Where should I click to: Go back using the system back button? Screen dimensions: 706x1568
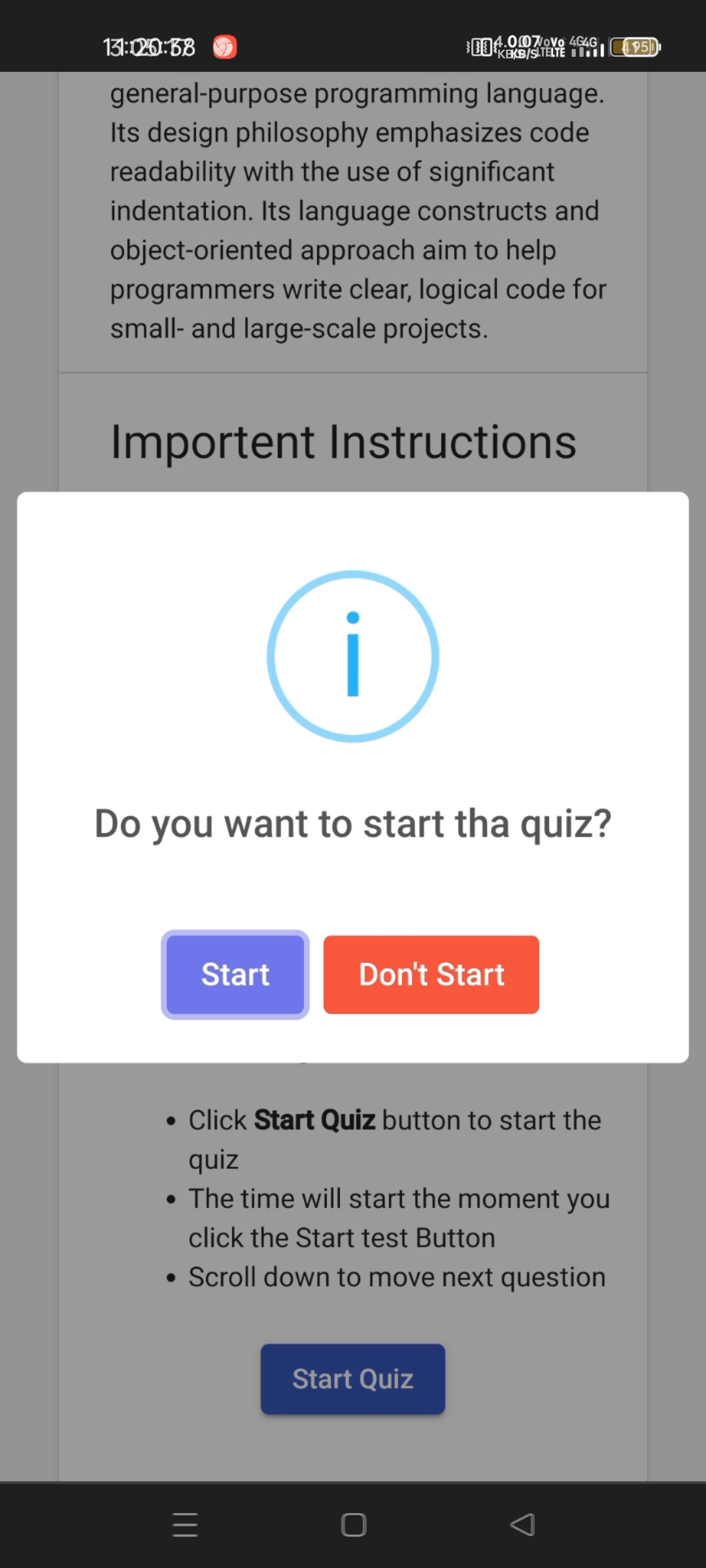(x=522, y=1525)
